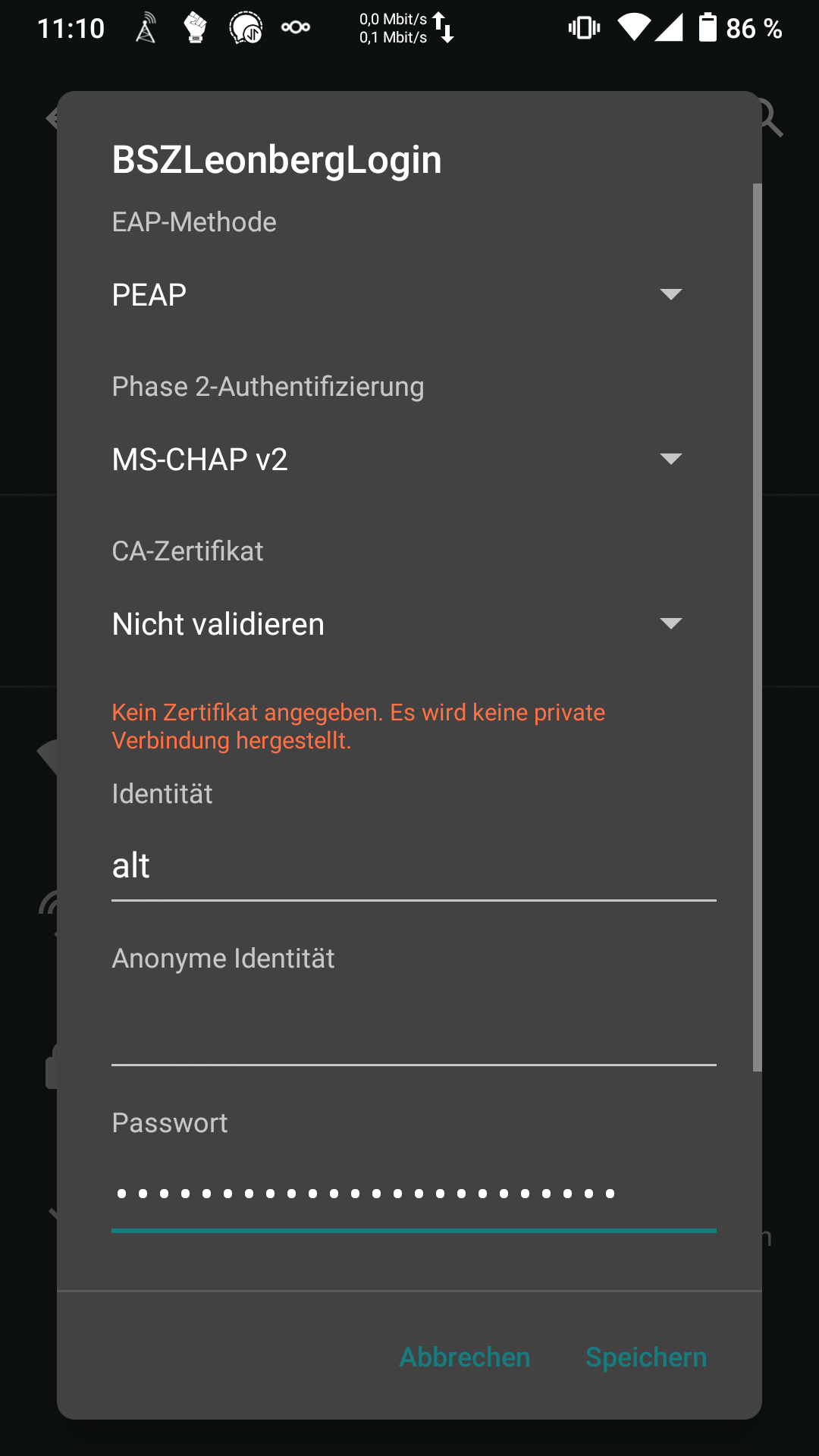This screenshot has height=1456, width=819.
Task: Tap the Identität text field
Action: (413, 866)
